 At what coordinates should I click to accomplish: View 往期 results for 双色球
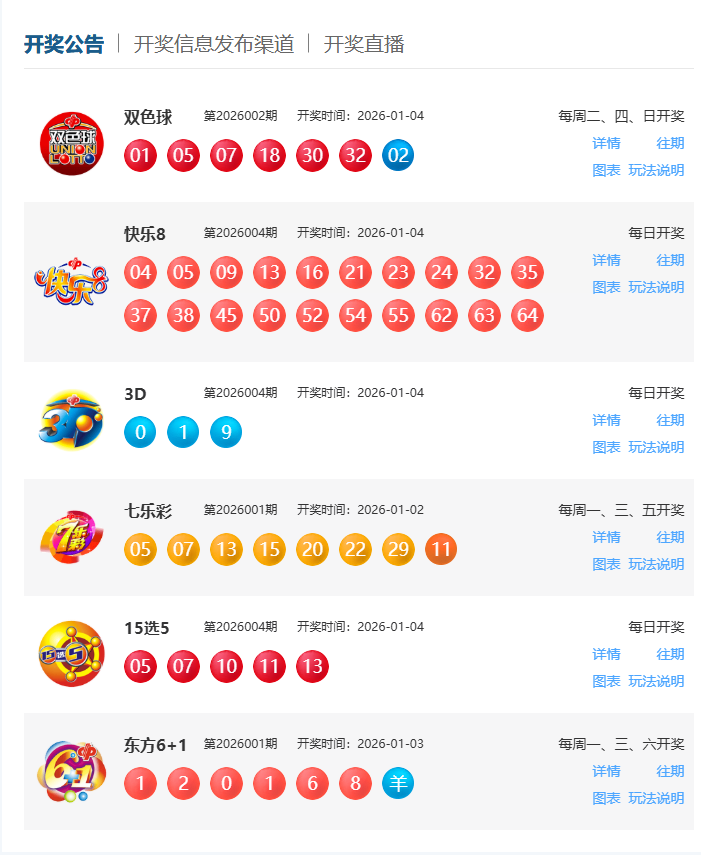coord(670,143)
